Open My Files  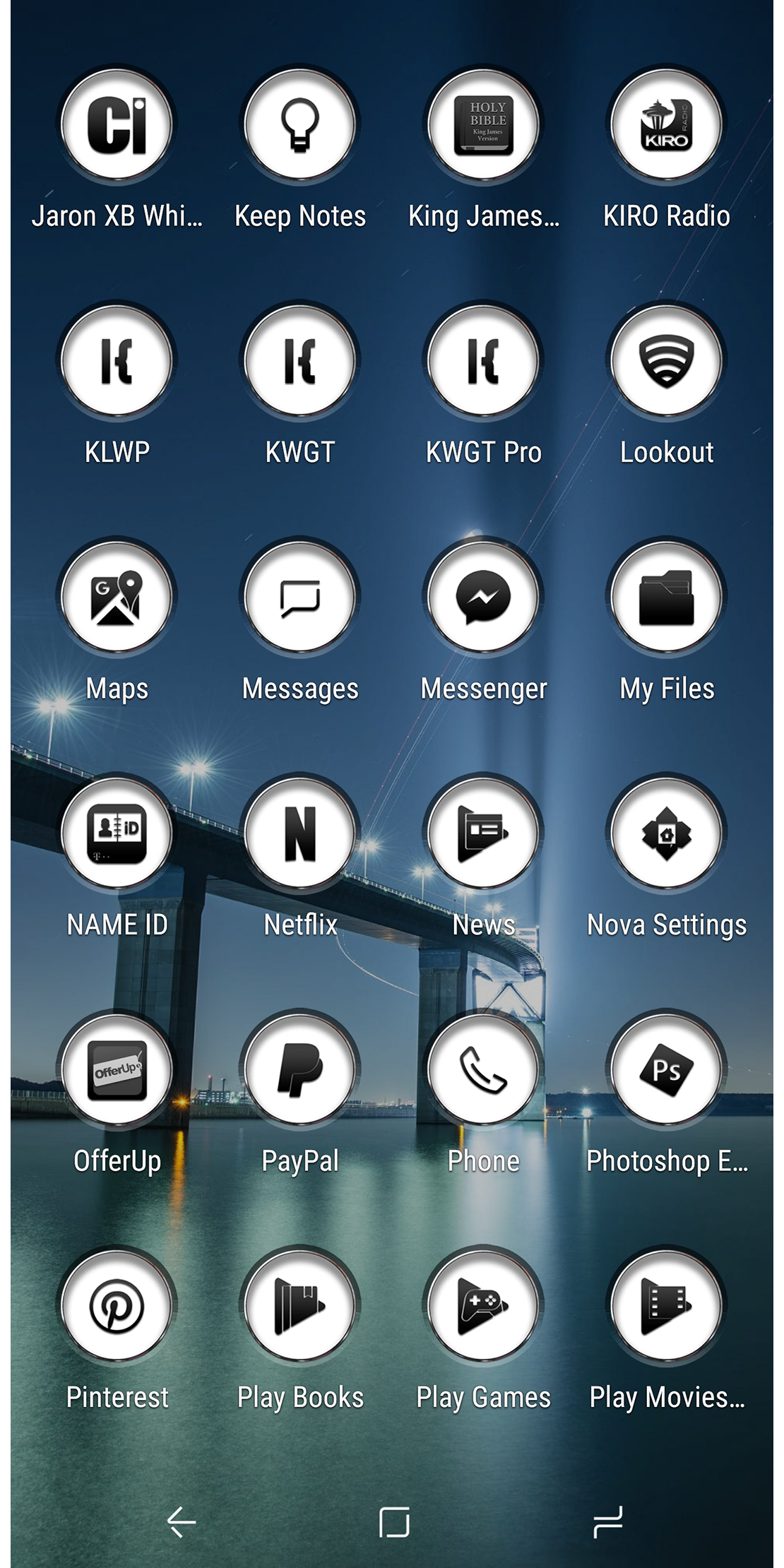666,598
